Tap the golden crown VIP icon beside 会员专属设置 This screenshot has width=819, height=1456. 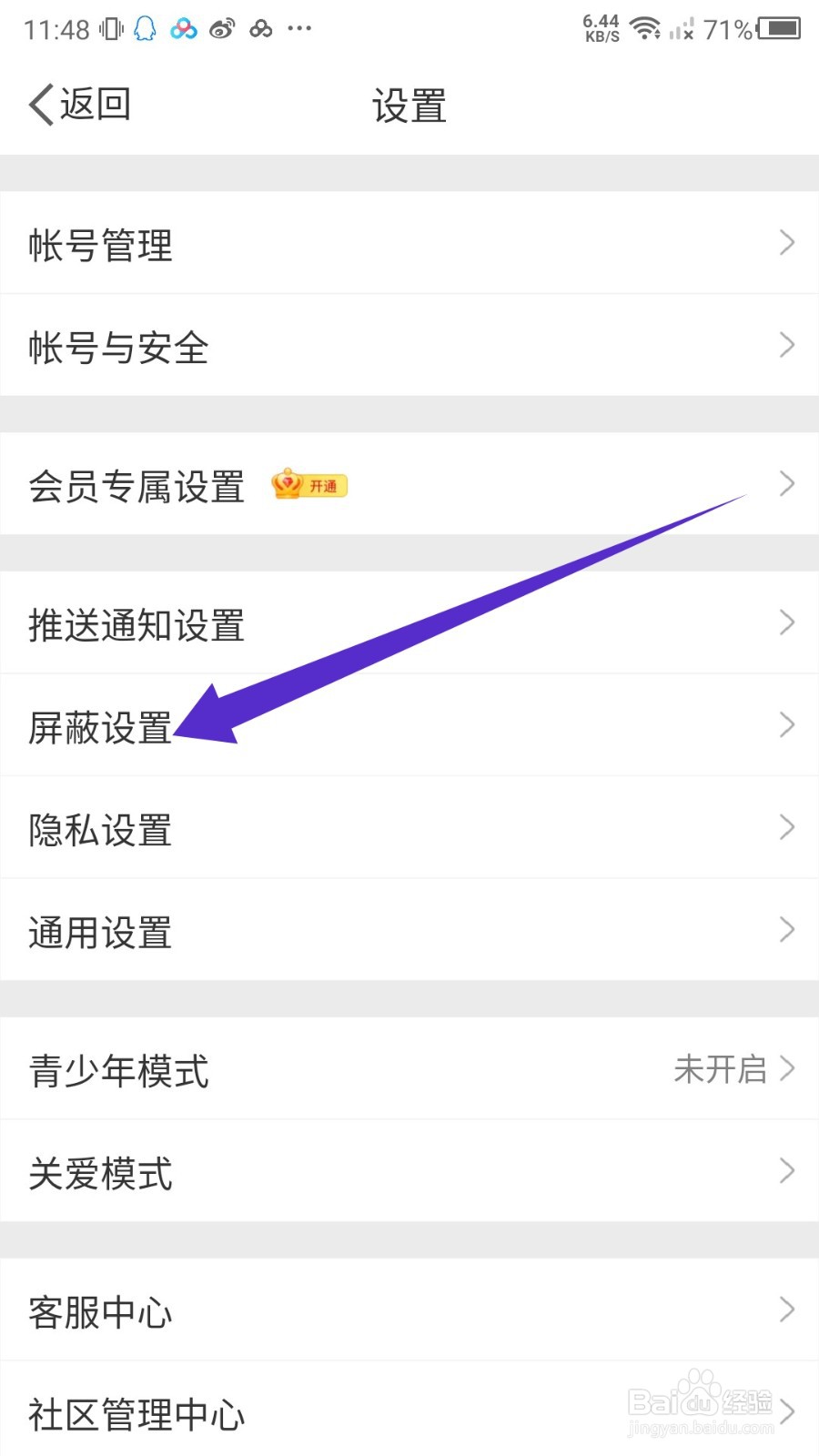tap(287, 485)
